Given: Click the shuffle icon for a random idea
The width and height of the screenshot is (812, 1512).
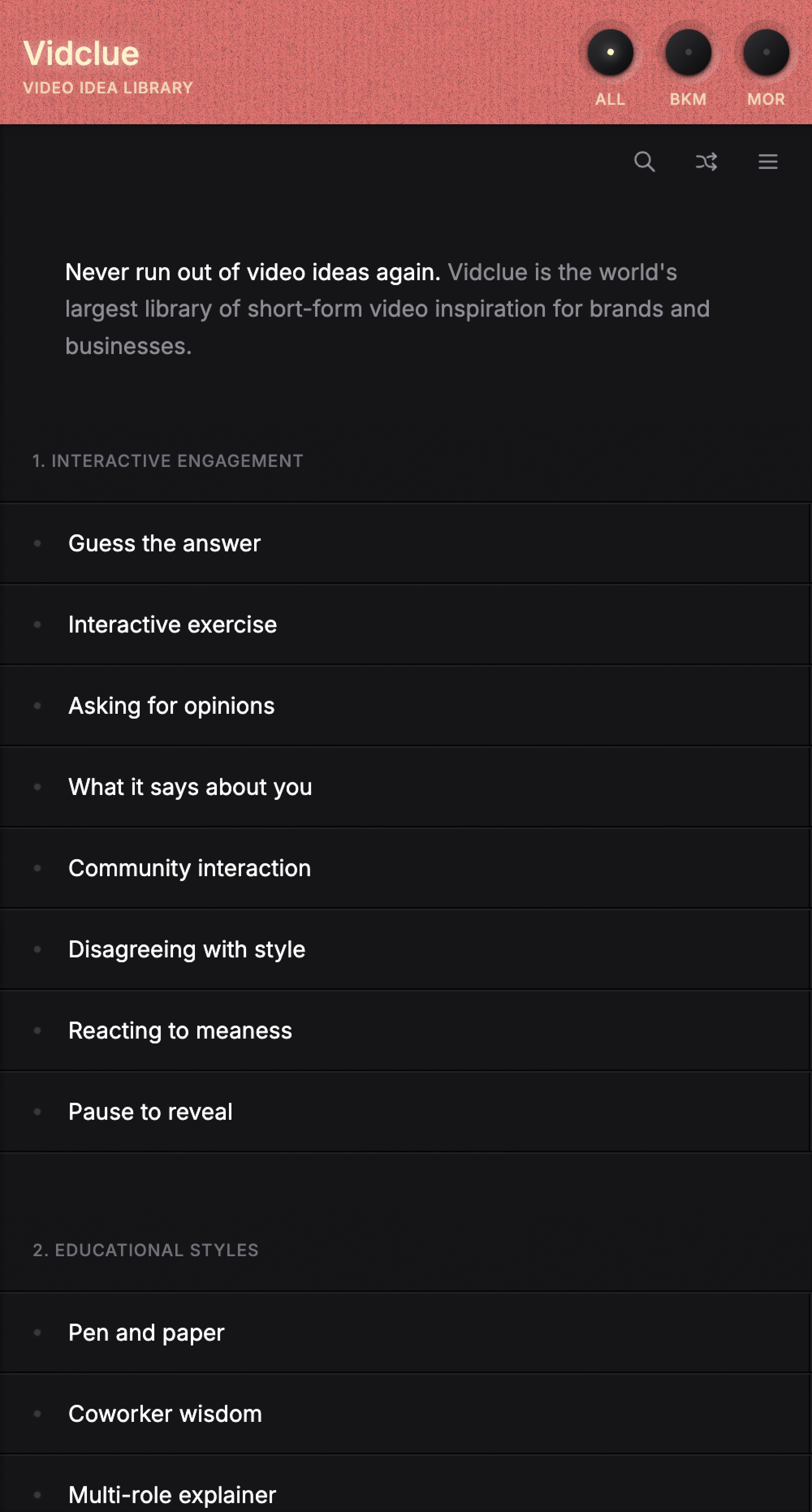Looking at the screenshot, I should click(x=706, y=162).
